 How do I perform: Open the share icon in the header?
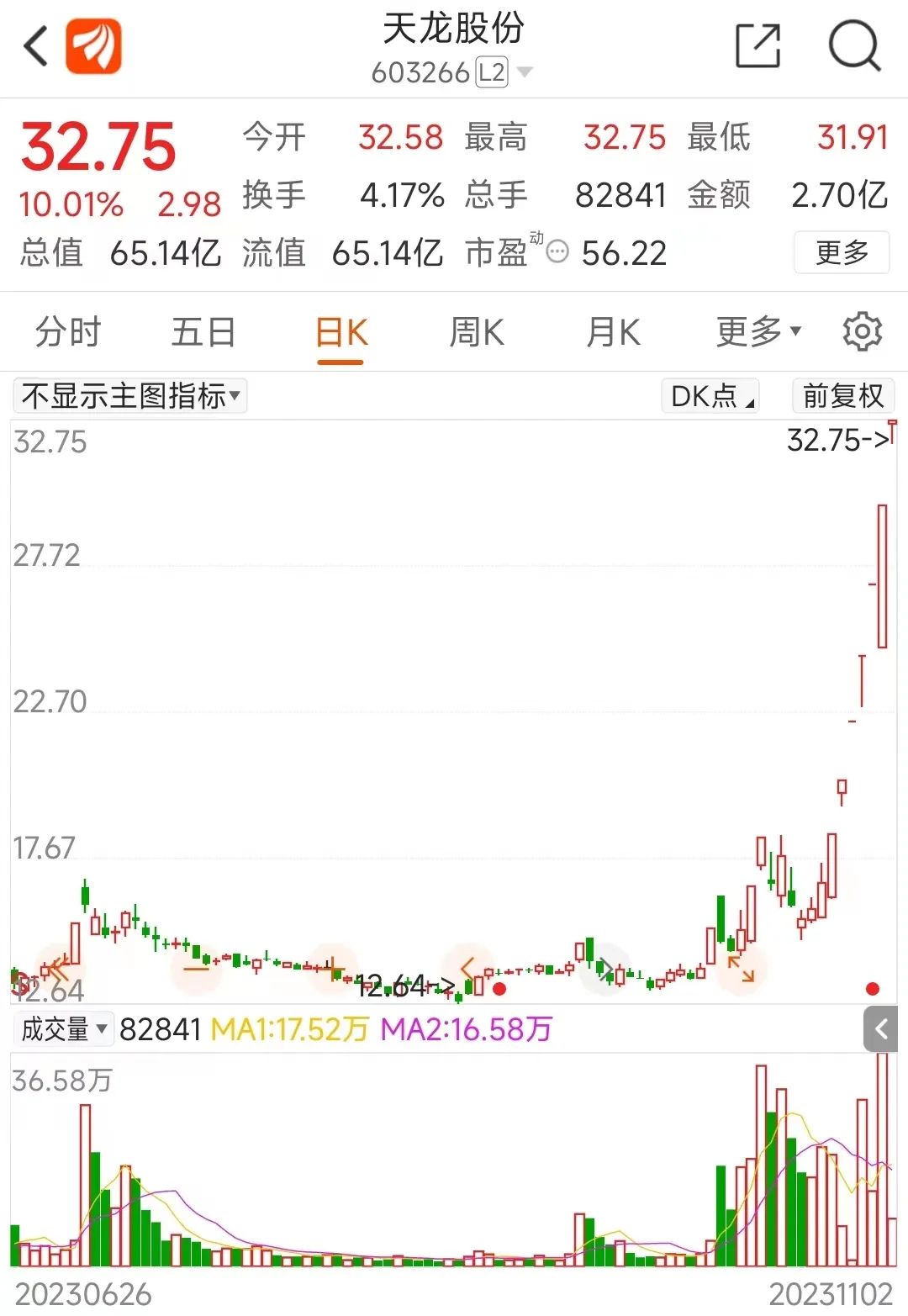(758, 46)
